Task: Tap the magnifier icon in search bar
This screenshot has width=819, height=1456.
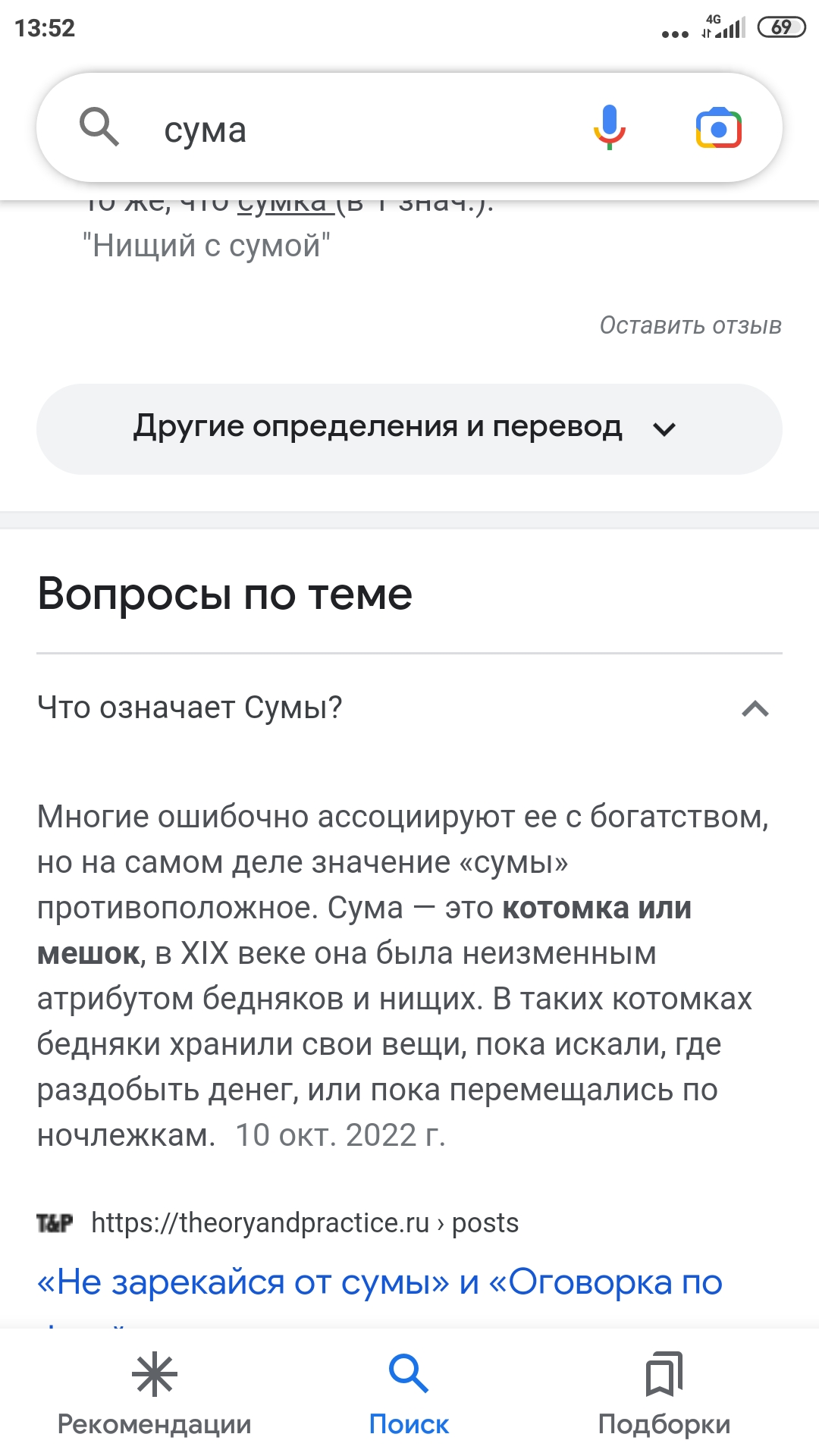Action: click(99, 127)
